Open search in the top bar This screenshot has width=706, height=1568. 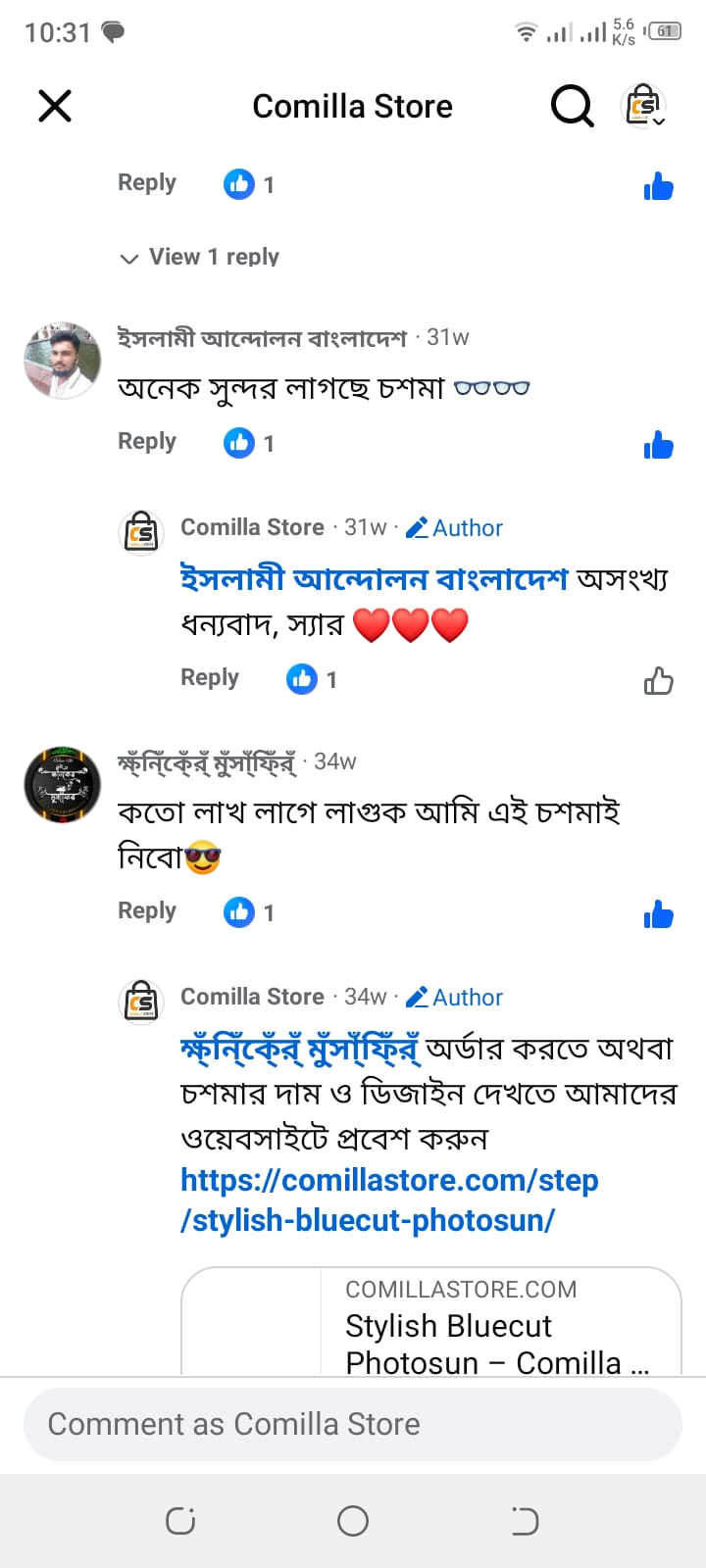click(x=572, y=106)
